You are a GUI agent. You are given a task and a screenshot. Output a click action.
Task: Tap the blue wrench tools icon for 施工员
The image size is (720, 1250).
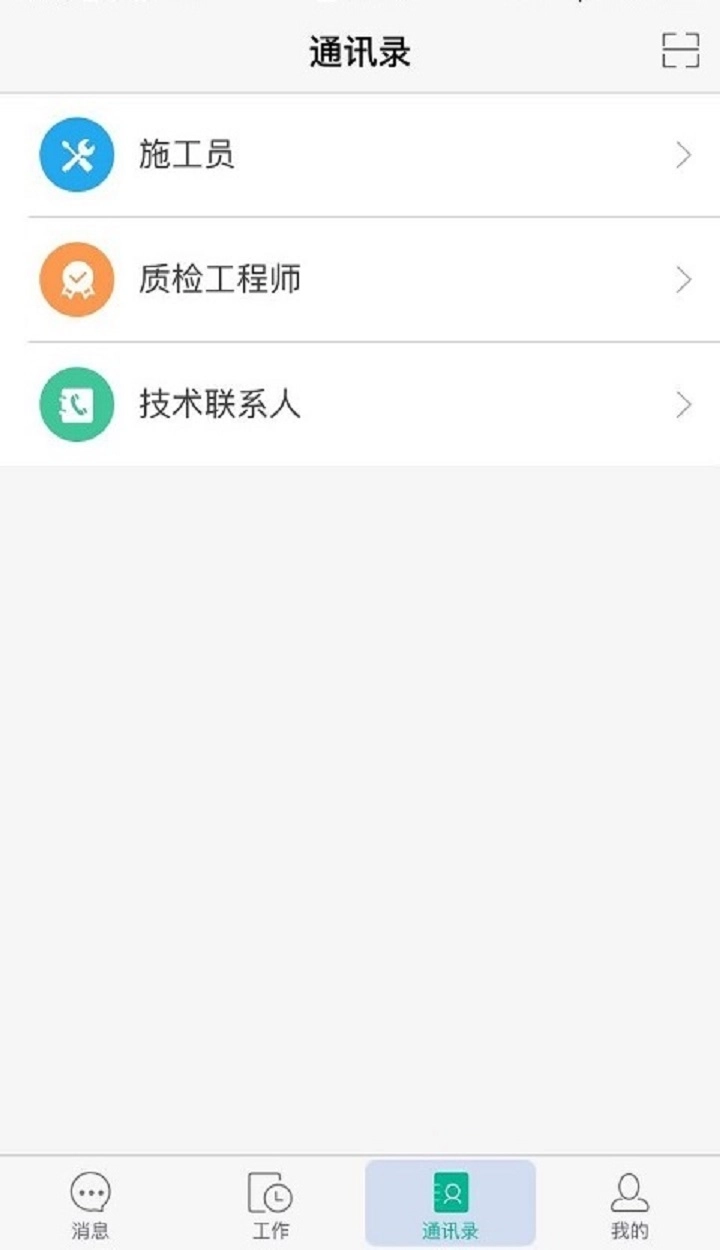76,154
